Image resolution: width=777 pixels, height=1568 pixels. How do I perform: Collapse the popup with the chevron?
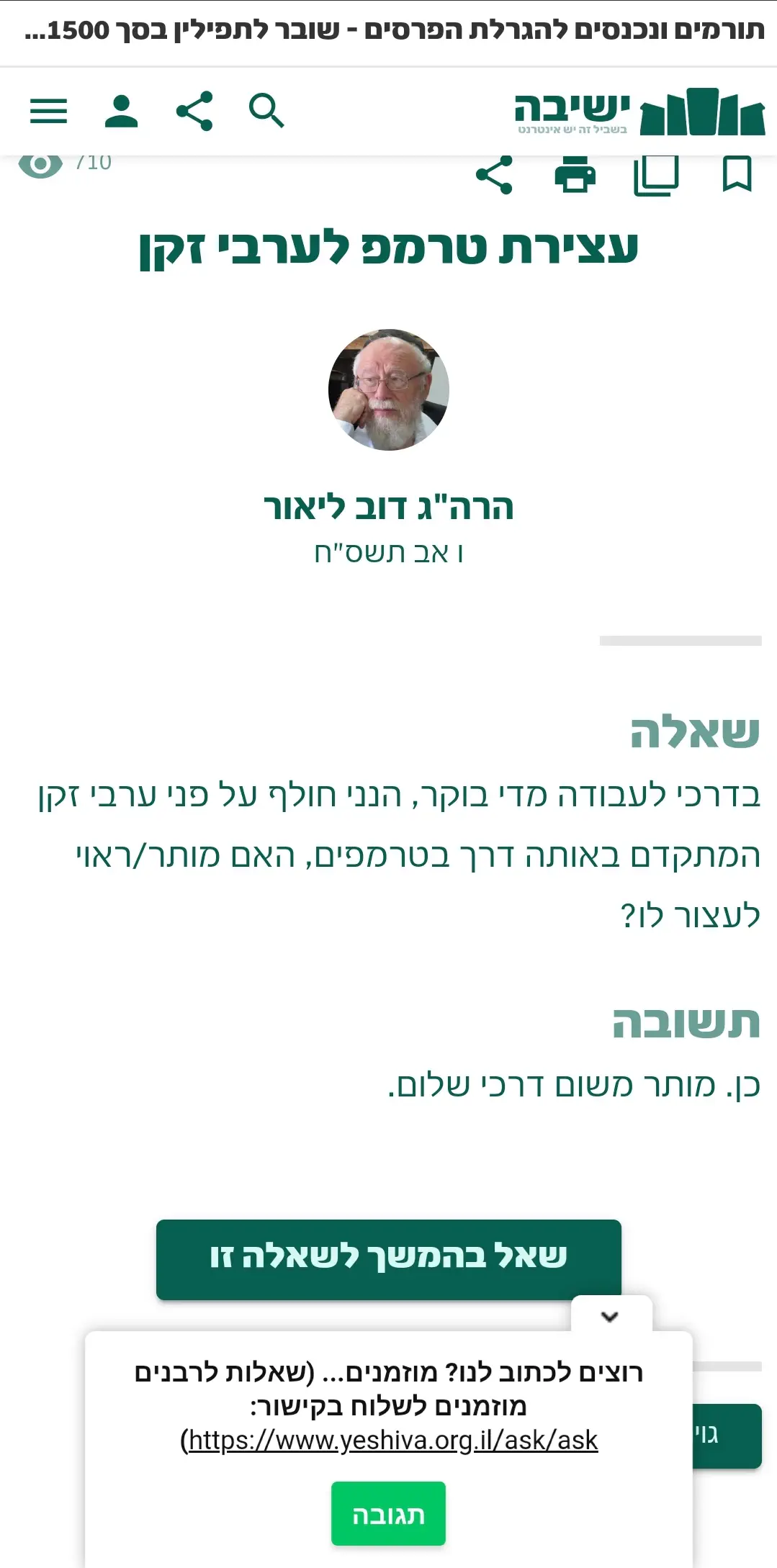[611, 1315]
